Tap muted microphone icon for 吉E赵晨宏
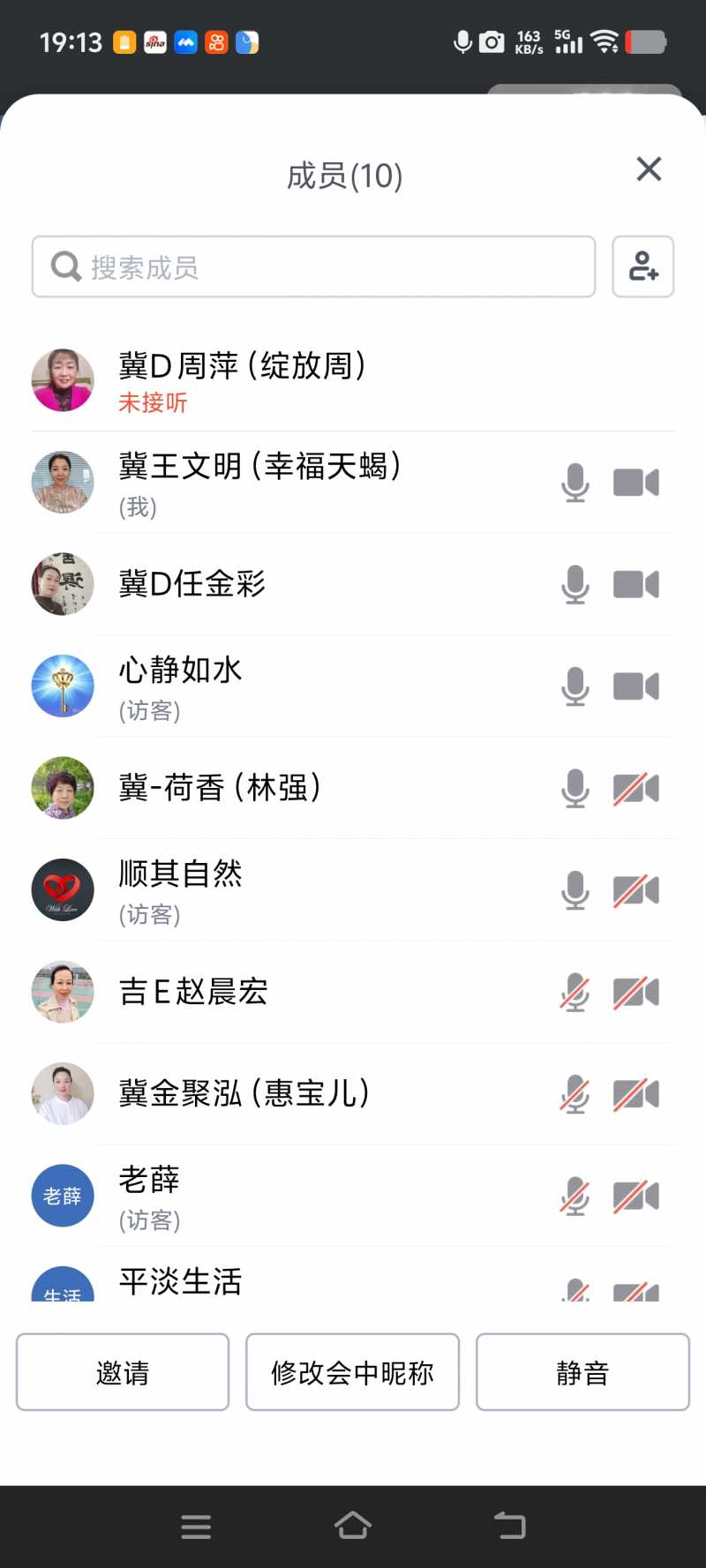706x1568 pixels. (x=575, y=992)
